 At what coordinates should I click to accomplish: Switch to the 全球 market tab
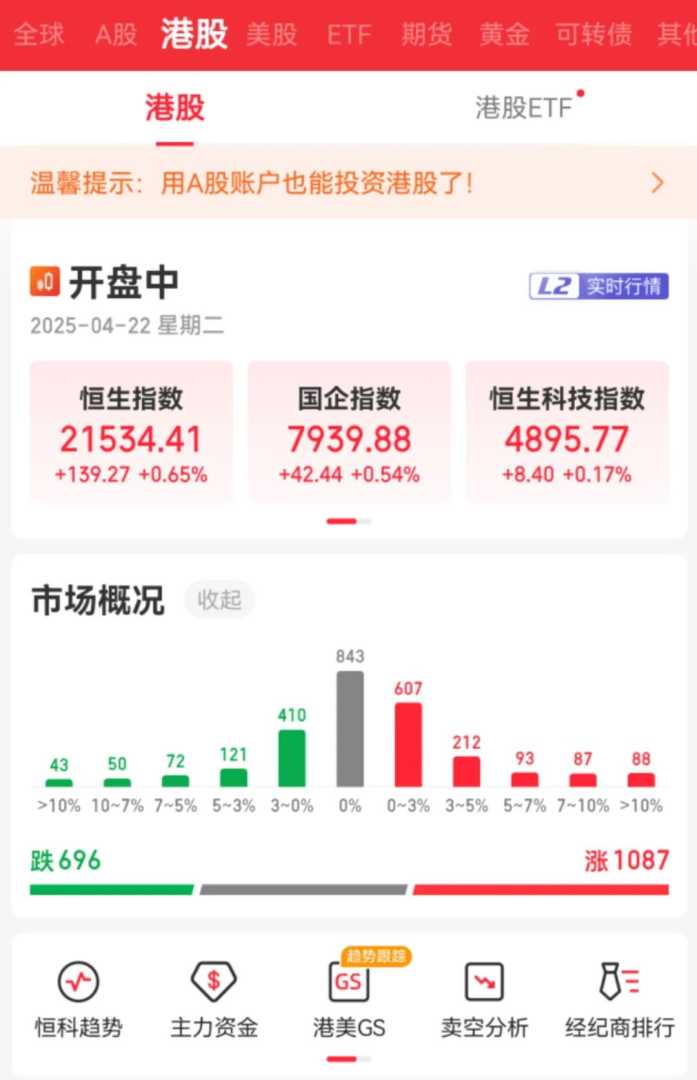(x=38, y=34)
